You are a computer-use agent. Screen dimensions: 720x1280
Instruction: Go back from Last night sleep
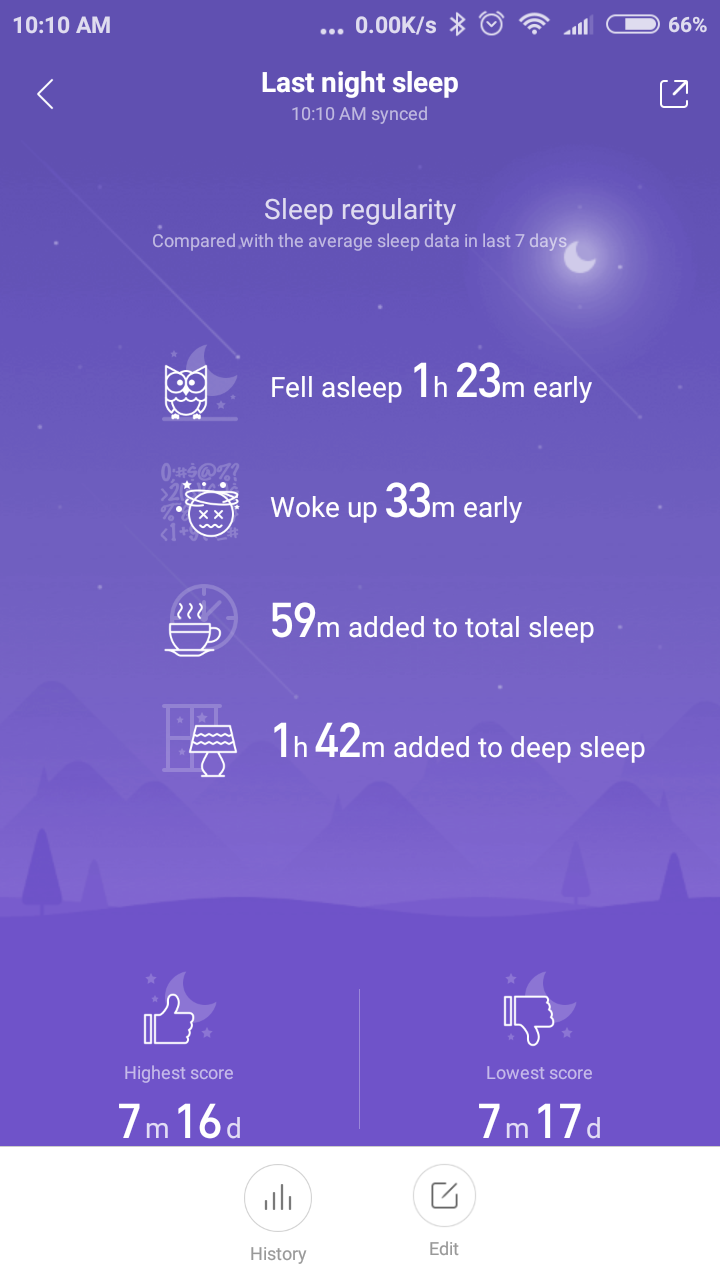pyautogui.click(x=45, y=94)
